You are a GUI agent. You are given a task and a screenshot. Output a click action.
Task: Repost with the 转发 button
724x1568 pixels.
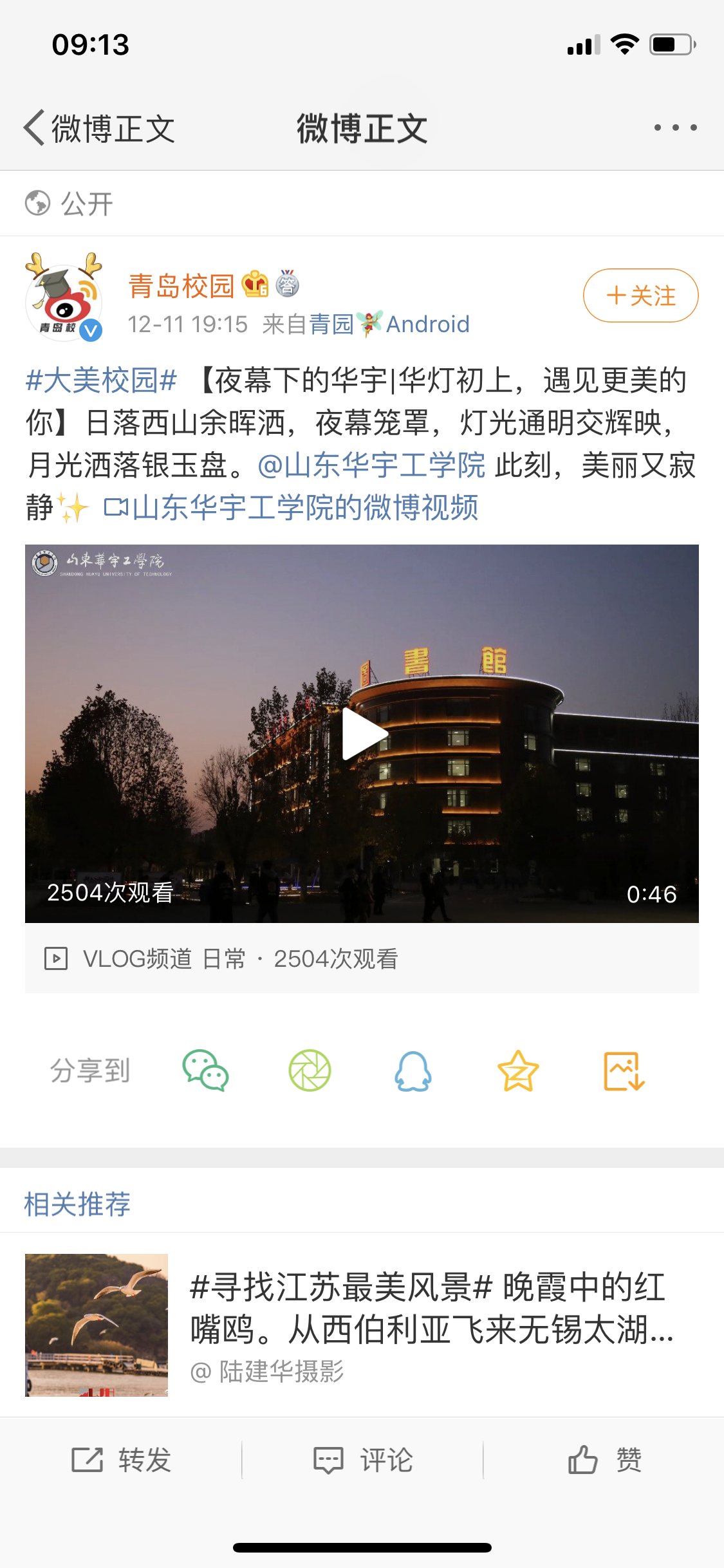pyautogui.click(x=121, y=1460)
